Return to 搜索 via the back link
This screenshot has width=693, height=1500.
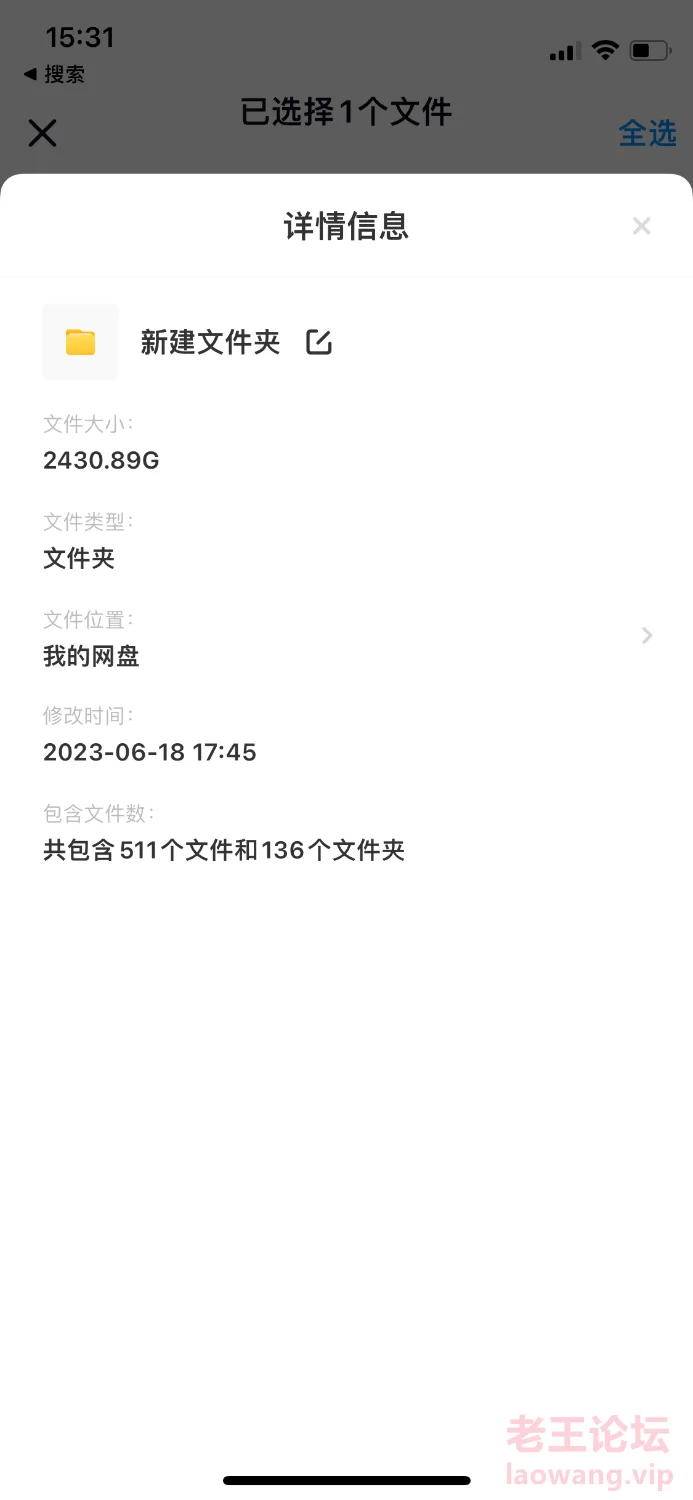tap(54, 74)
